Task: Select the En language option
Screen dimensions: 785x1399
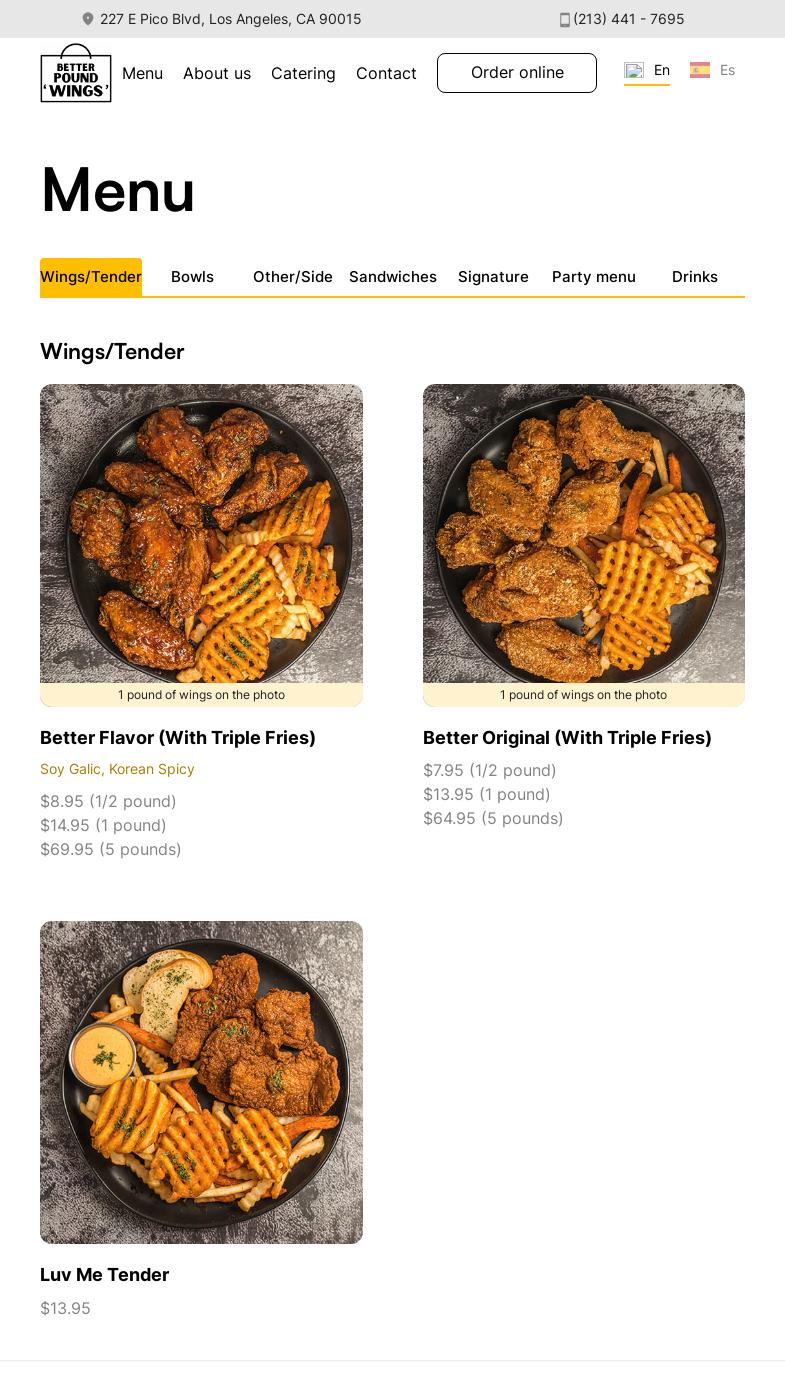Action: (647, 71)
